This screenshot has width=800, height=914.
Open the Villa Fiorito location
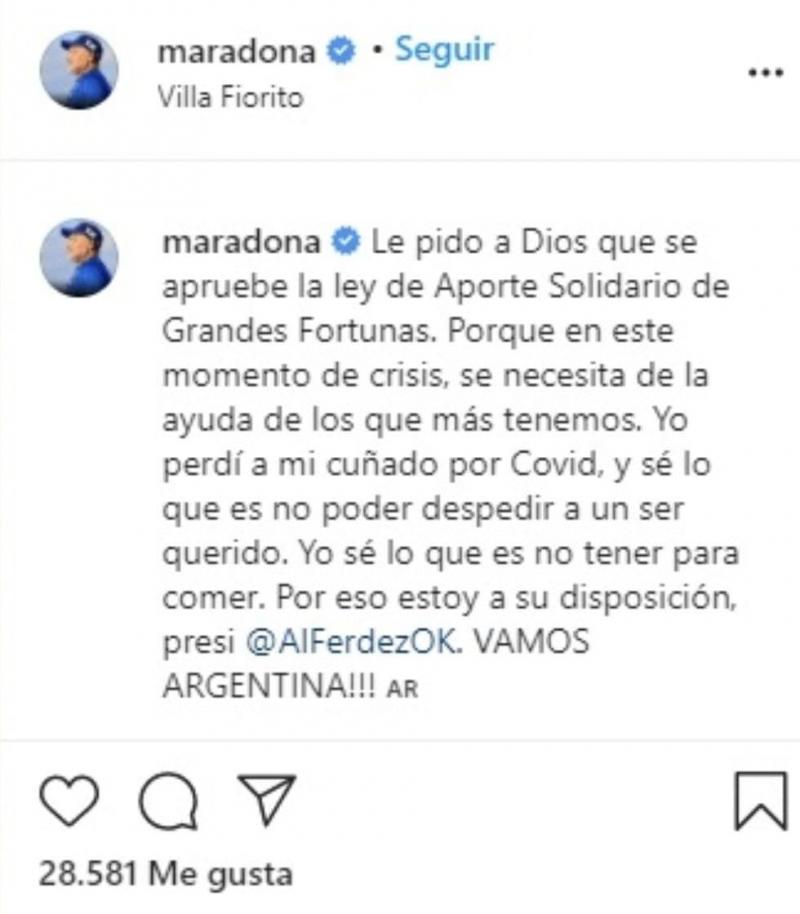230,97
